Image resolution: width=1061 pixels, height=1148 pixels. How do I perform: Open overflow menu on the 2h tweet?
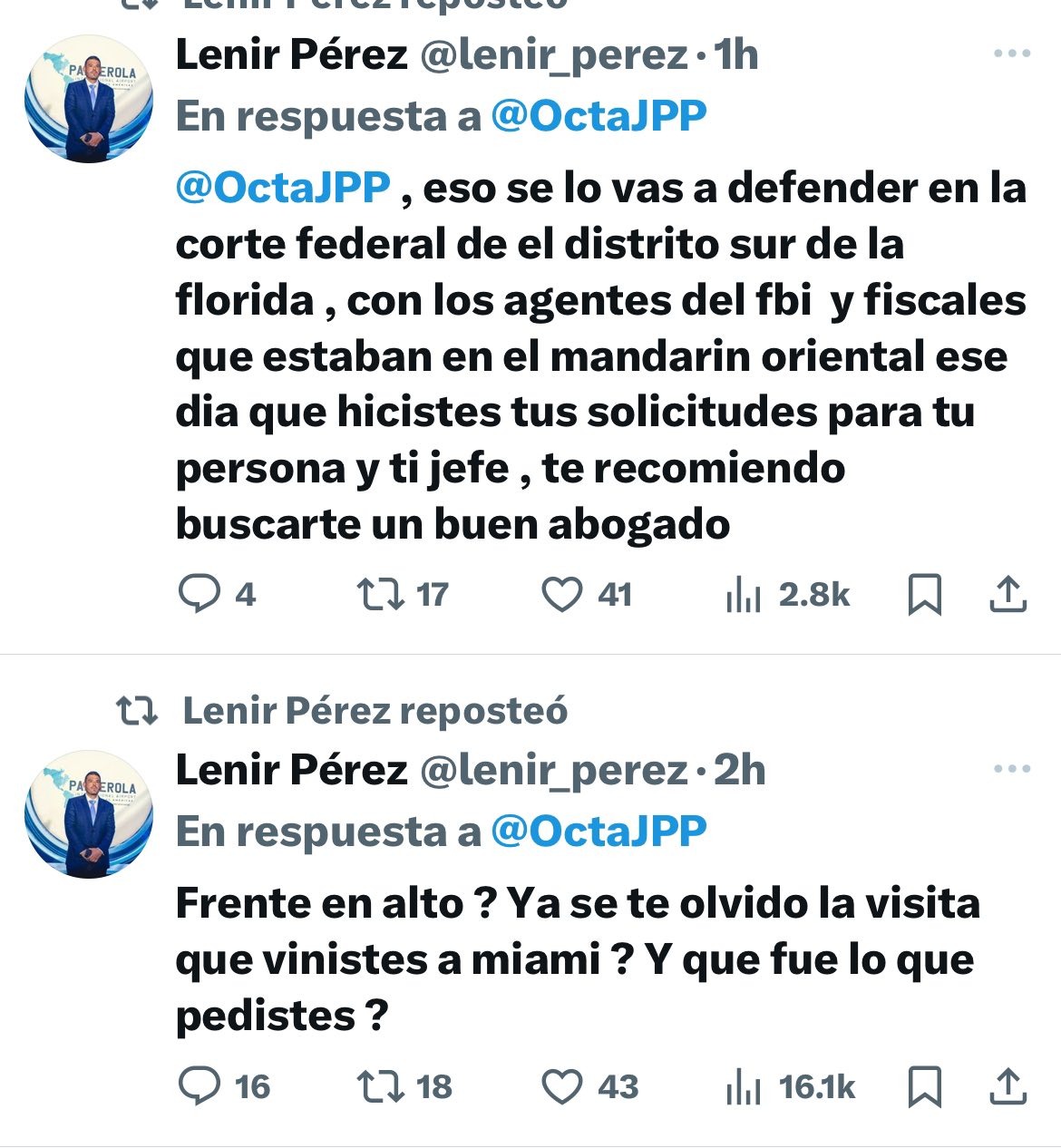(x=1012, y=769)
